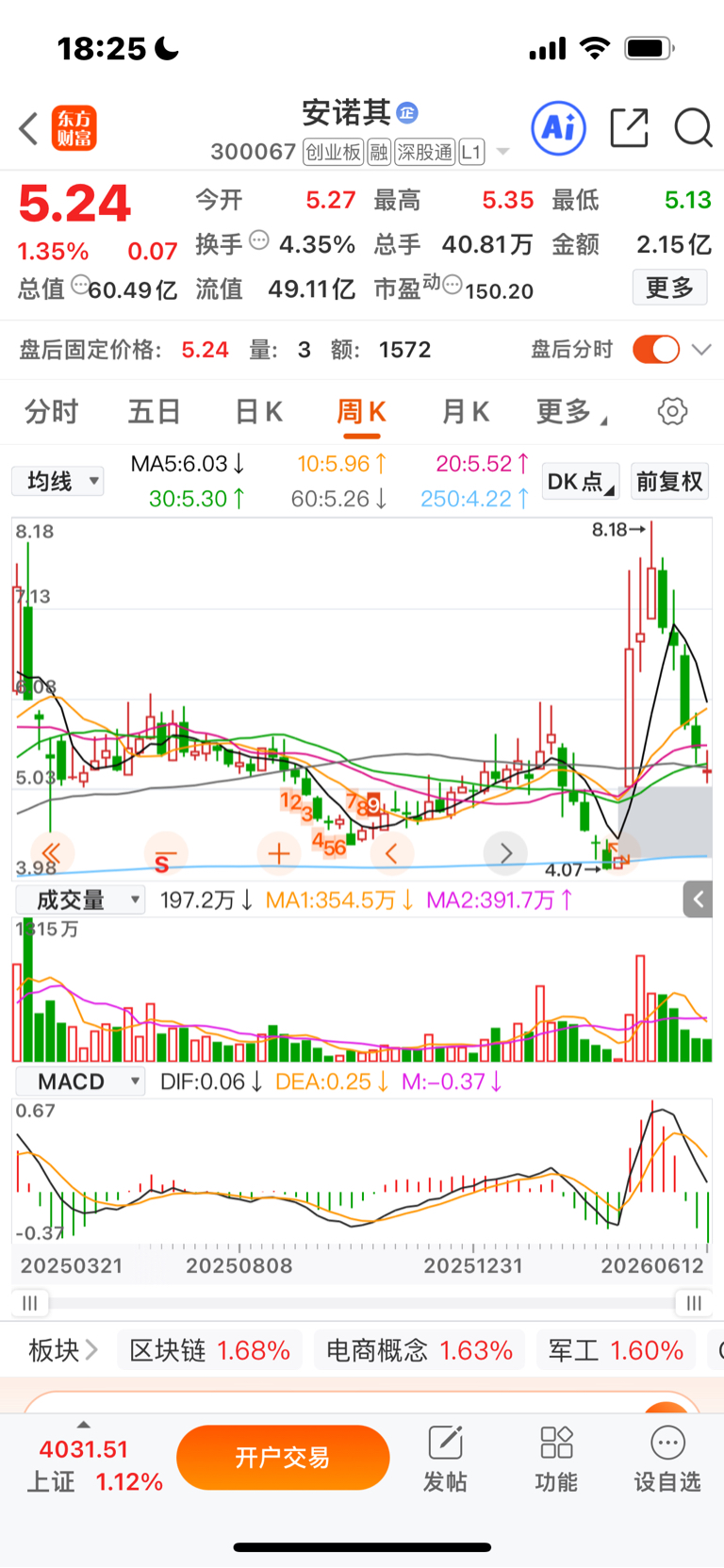Screen dimensions: 724x1568
Task: Open chart settings gear
Action: pyautogui.click(x=672, y=411)
